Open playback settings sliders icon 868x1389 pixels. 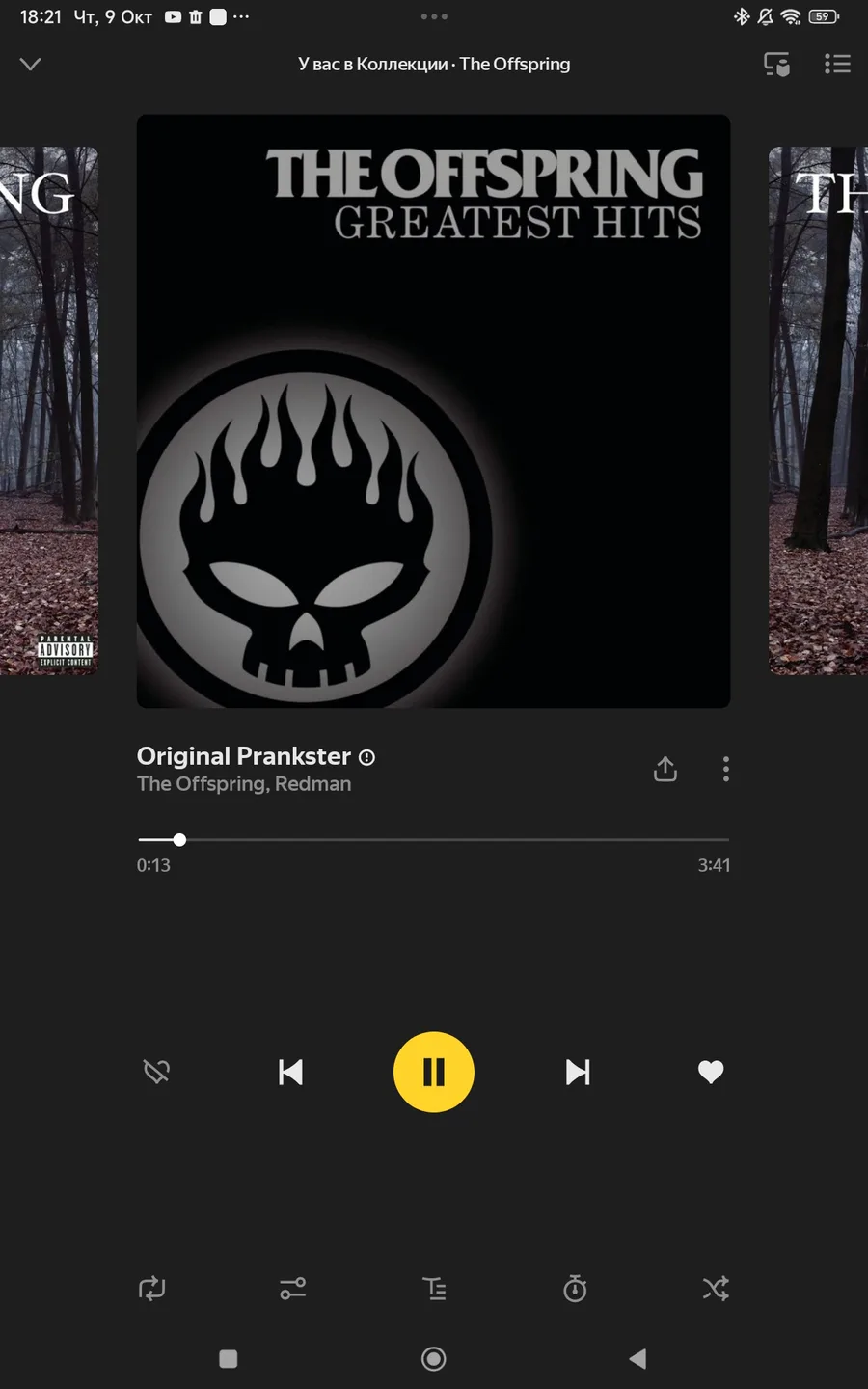point(293,1289)
